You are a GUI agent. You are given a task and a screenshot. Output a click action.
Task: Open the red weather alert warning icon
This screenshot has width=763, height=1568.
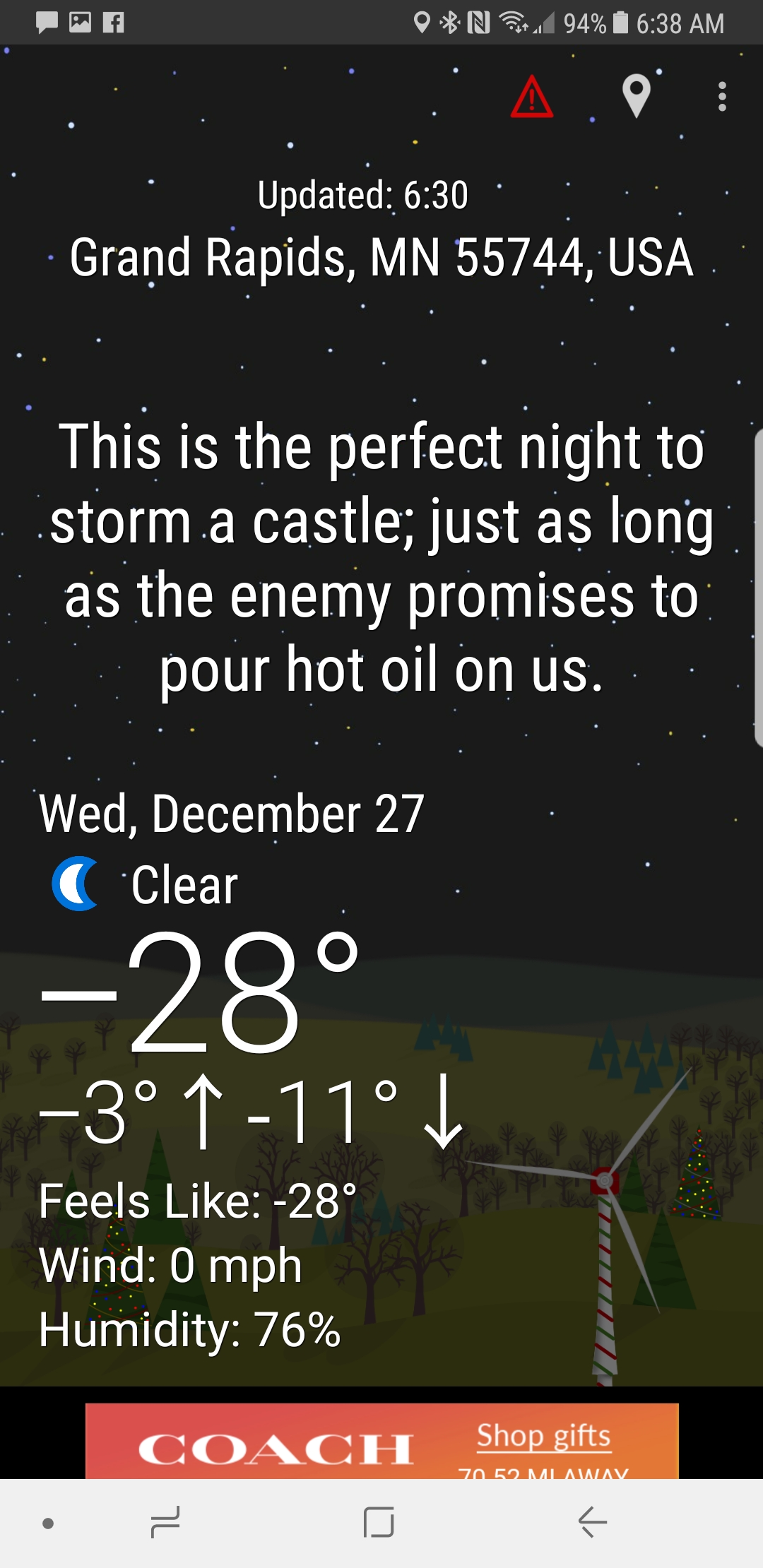(531, 97)
